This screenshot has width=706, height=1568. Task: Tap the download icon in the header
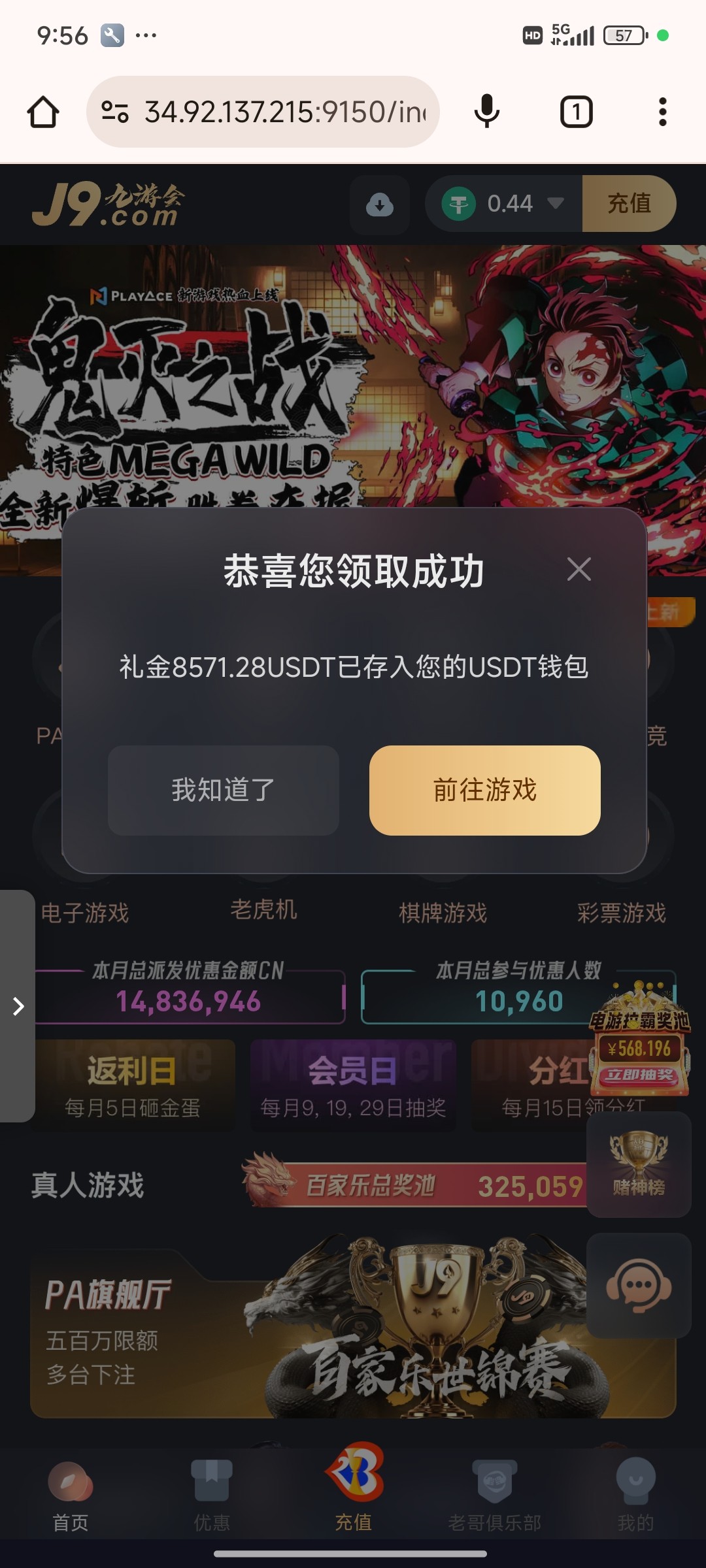point(379,204)
